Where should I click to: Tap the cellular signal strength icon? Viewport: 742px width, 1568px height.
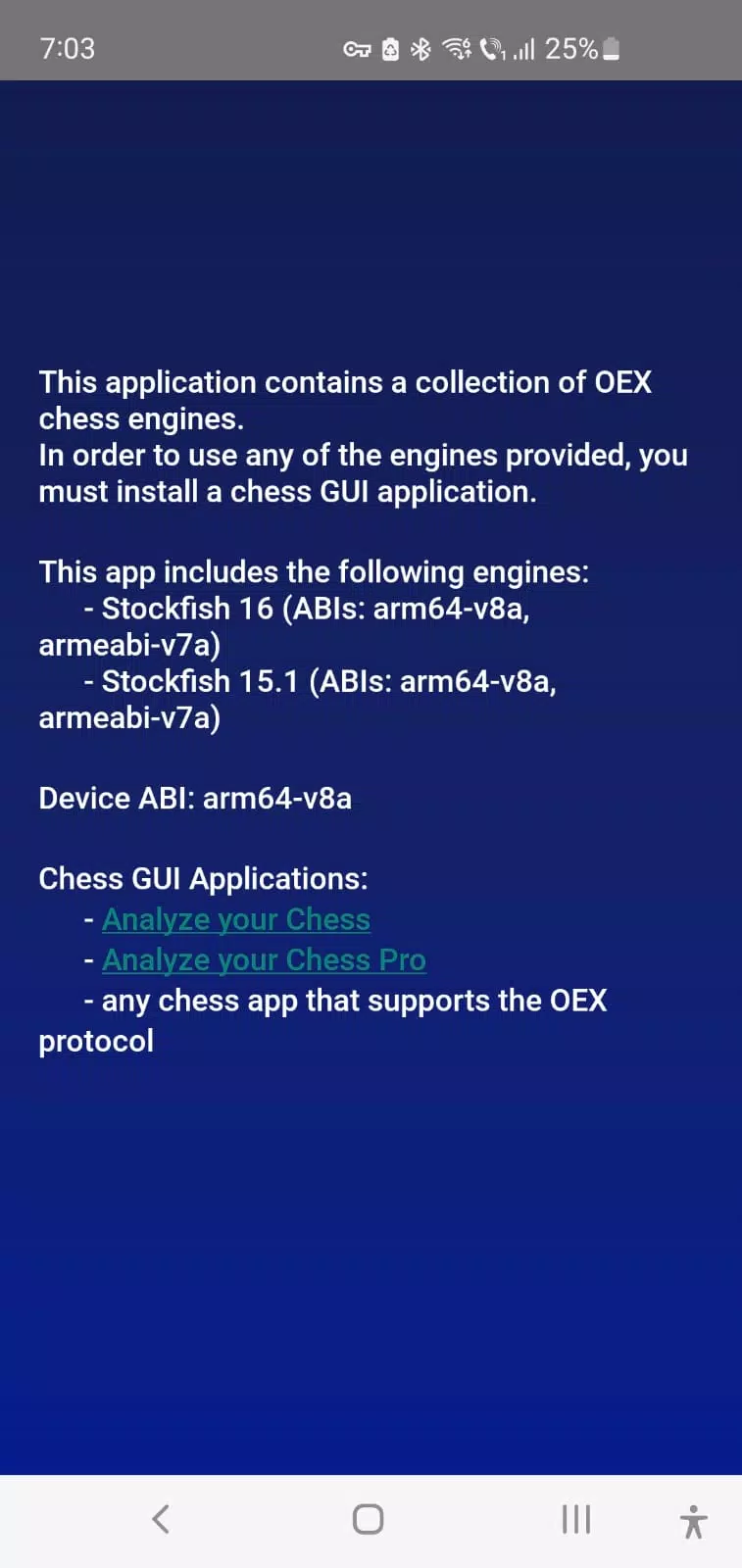coord(524,48)
